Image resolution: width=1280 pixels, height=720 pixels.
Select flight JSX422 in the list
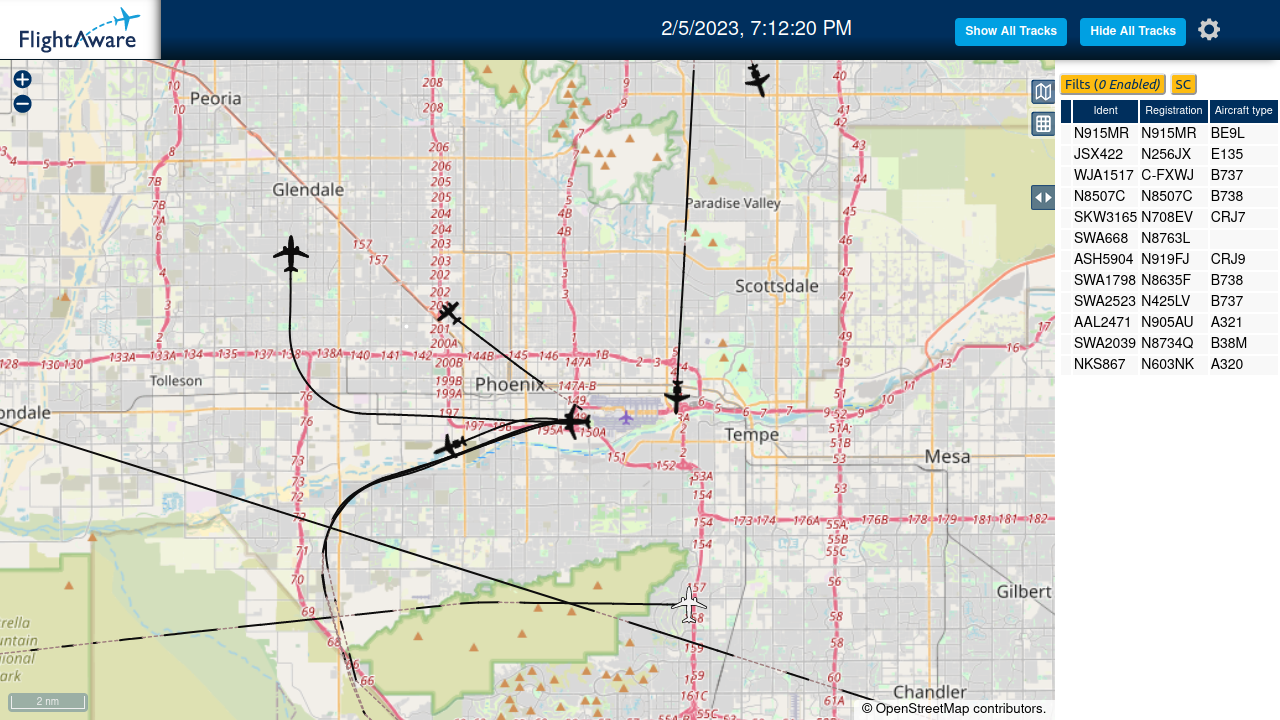(x=1169, y=154)
